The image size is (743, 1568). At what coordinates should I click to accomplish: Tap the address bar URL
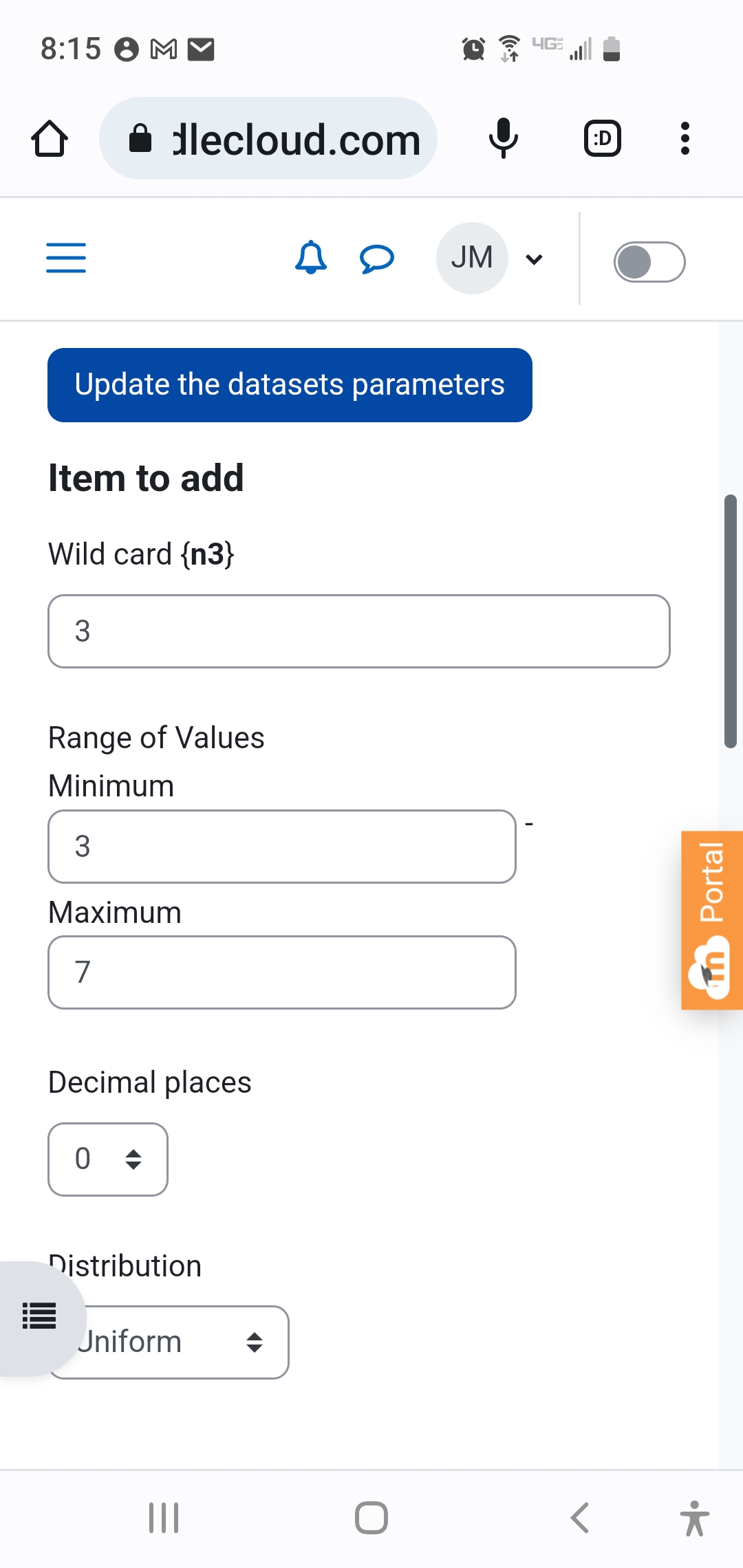268,138
